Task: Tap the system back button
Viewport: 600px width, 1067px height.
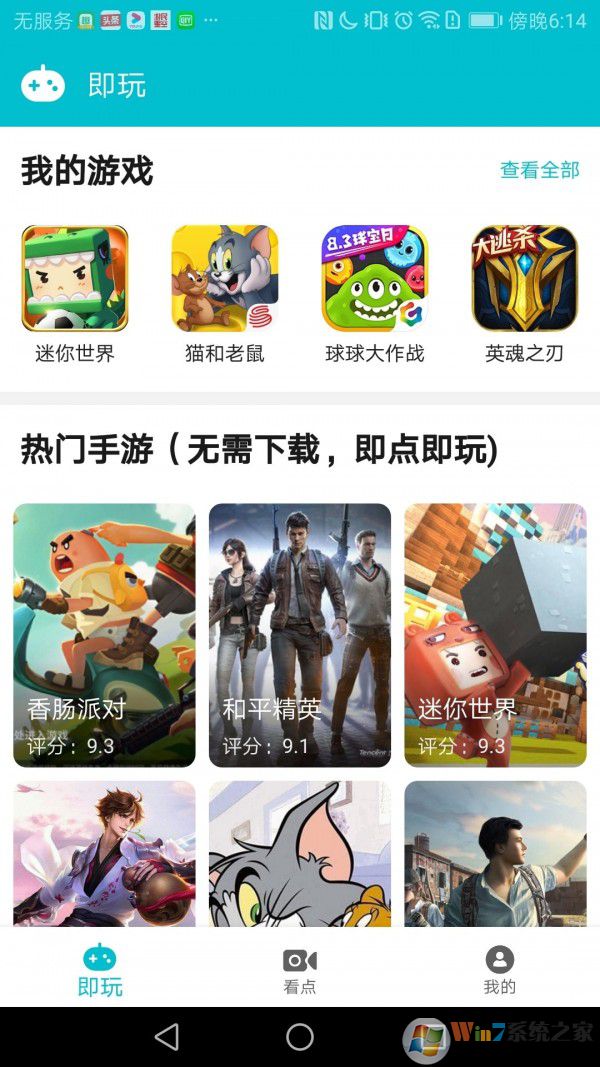Action: (x=167, y=1037)
